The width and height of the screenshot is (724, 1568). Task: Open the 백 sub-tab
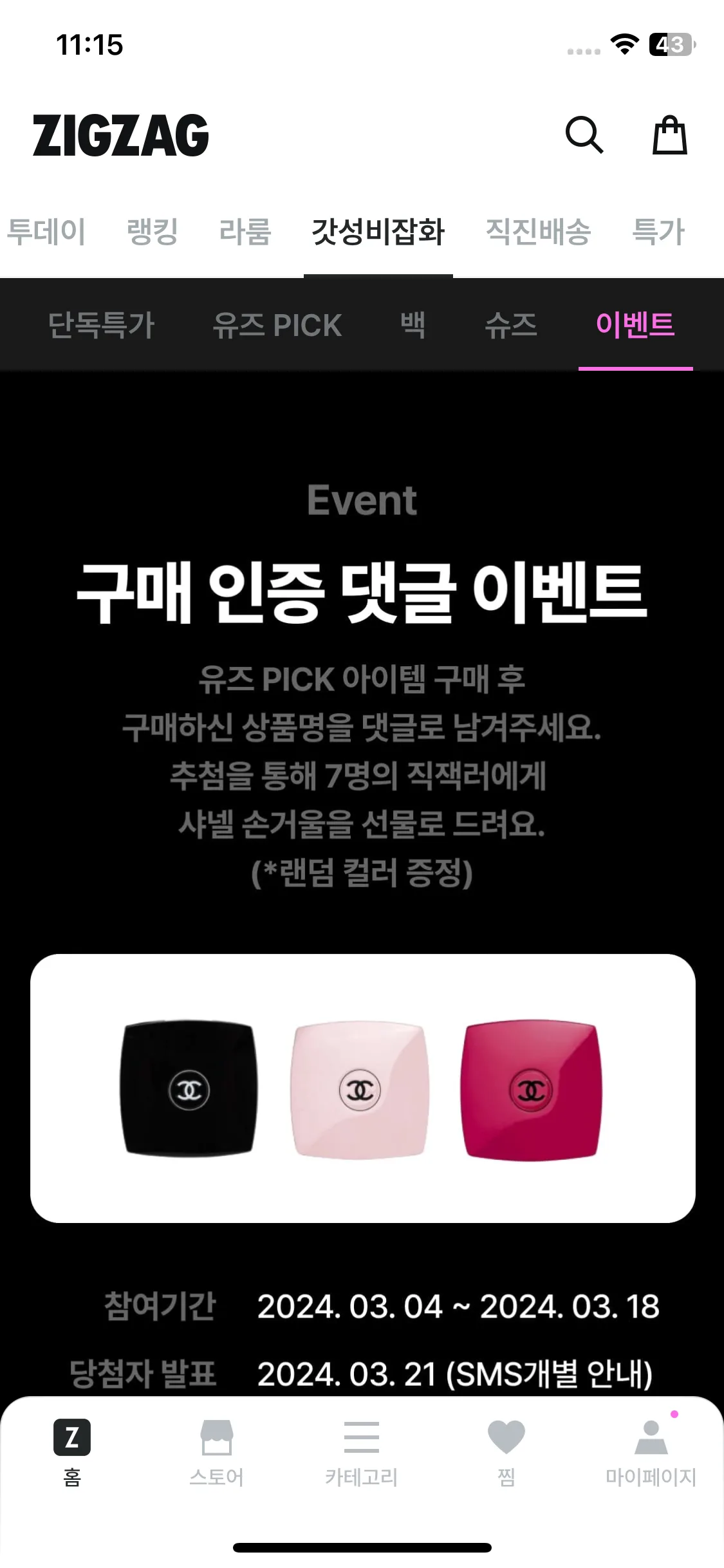tap(413, 325)
